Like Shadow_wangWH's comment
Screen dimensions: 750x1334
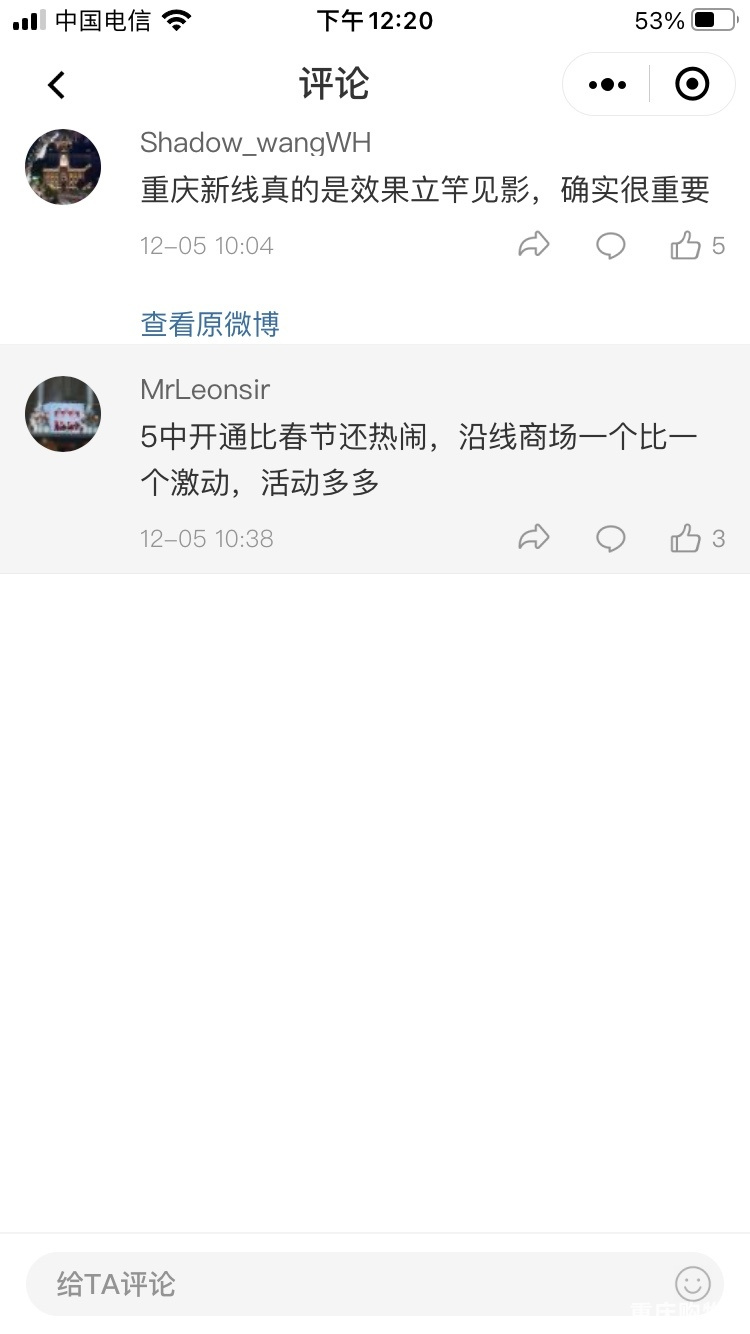686,245
